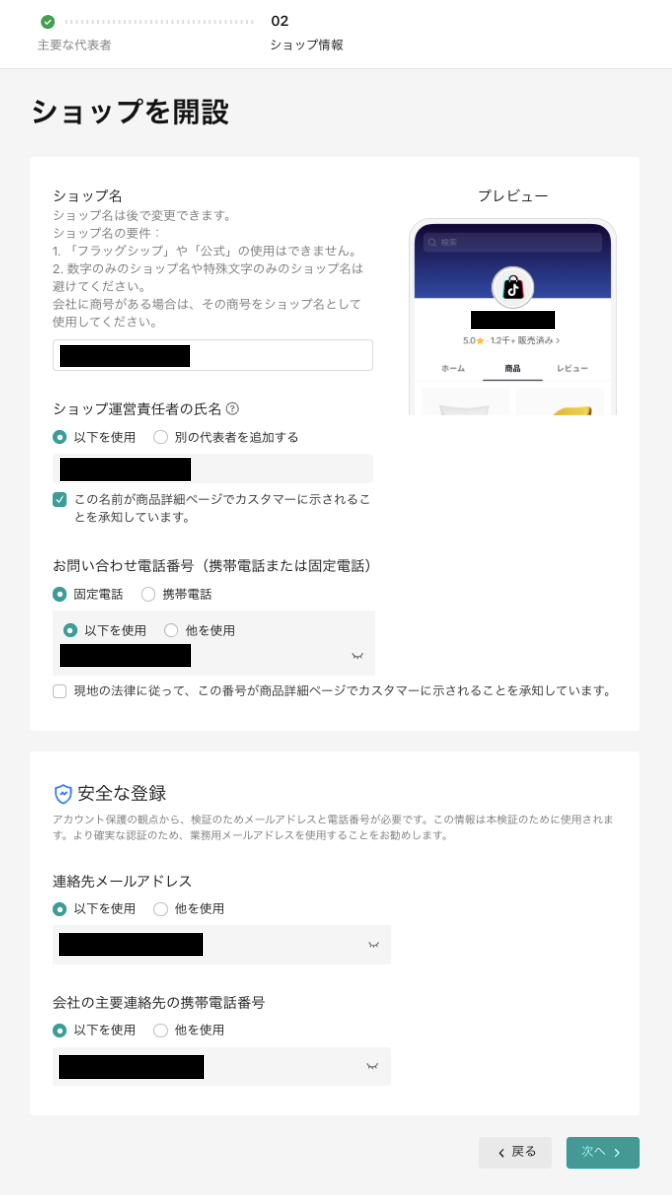Viewport: 672px width, 1195px height.
Task: Choose 携帯電話 as the contact phone type
Action: (149, 594)
